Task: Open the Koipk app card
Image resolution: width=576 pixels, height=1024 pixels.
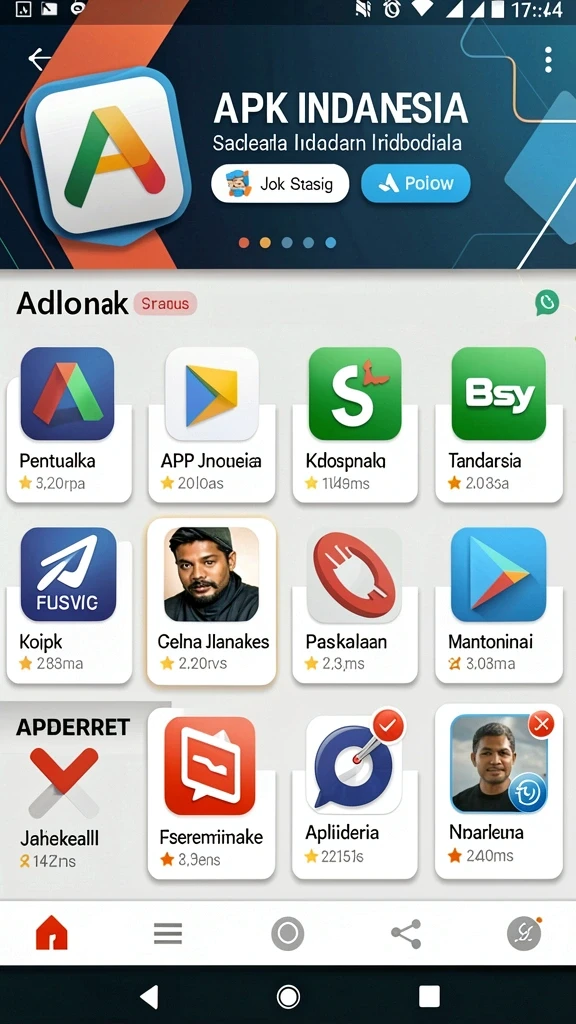Action: pos(69,605)
